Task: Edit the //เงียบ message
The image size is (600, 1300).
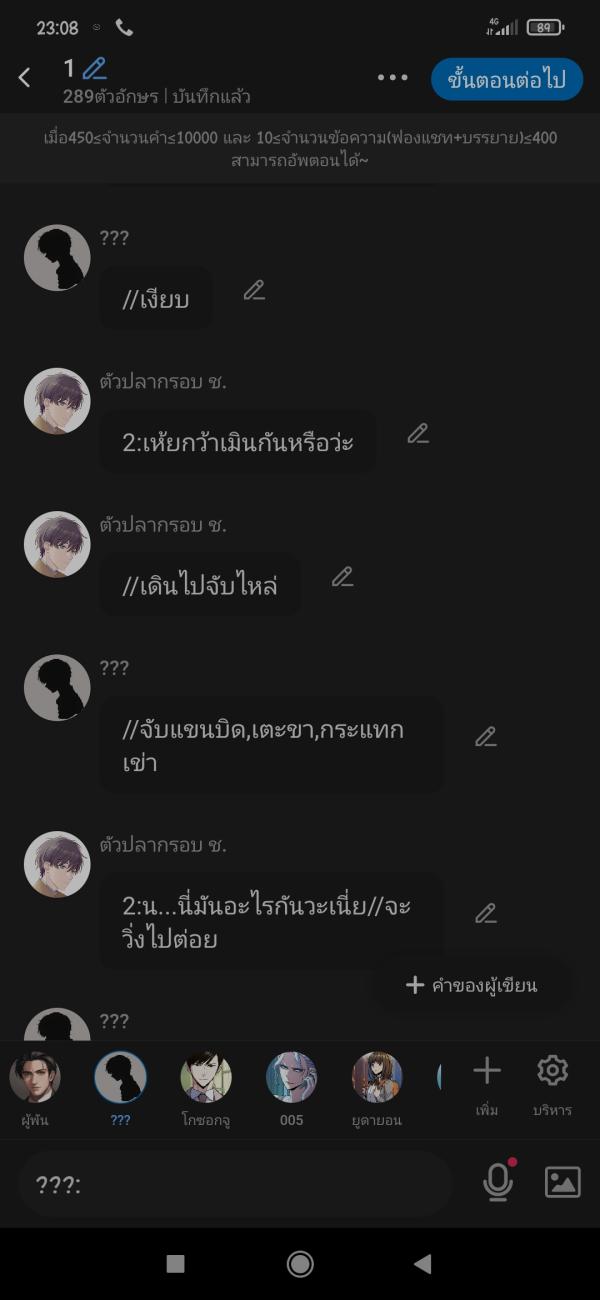Action: click(254, 291)
